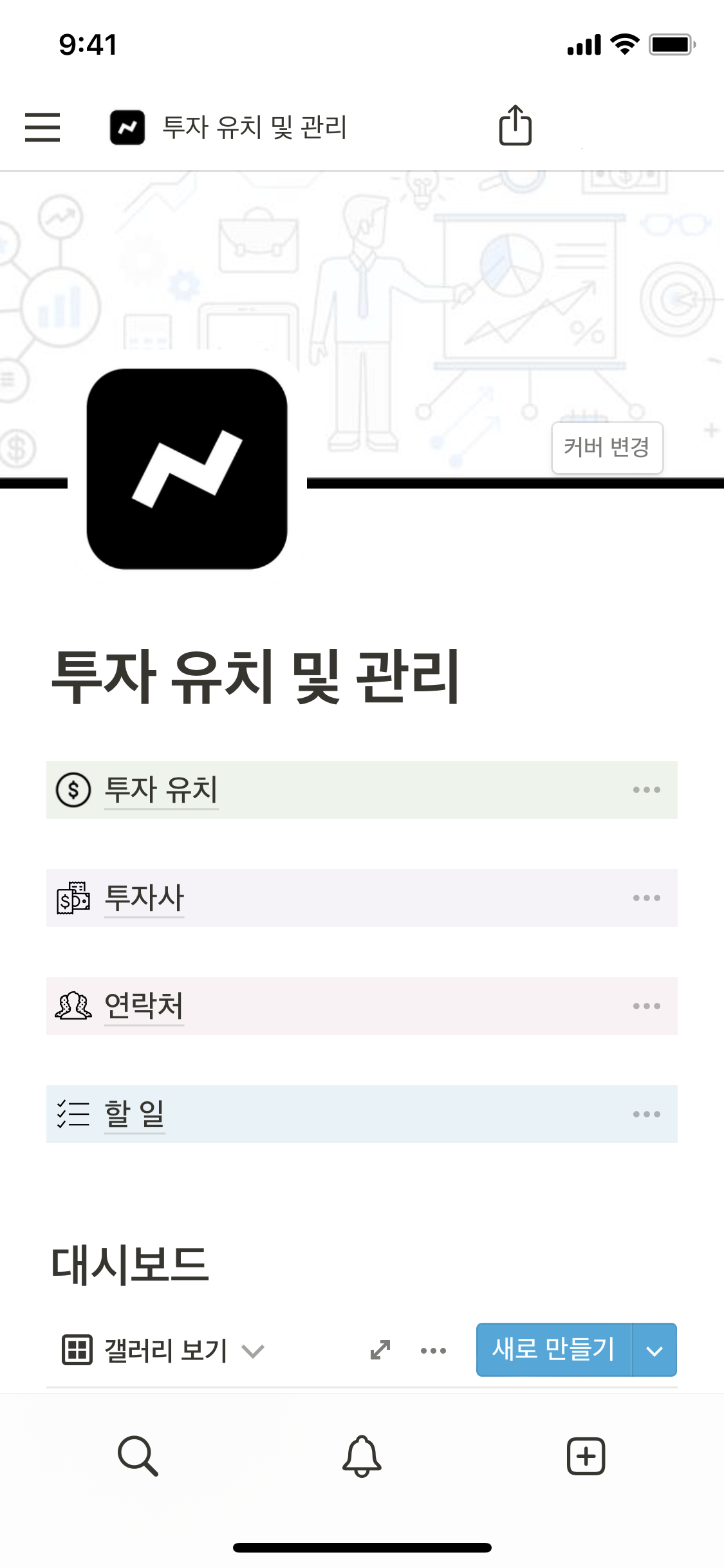Open more options for 할 일
This screenshot has width=724, height=1568.
646,1114
